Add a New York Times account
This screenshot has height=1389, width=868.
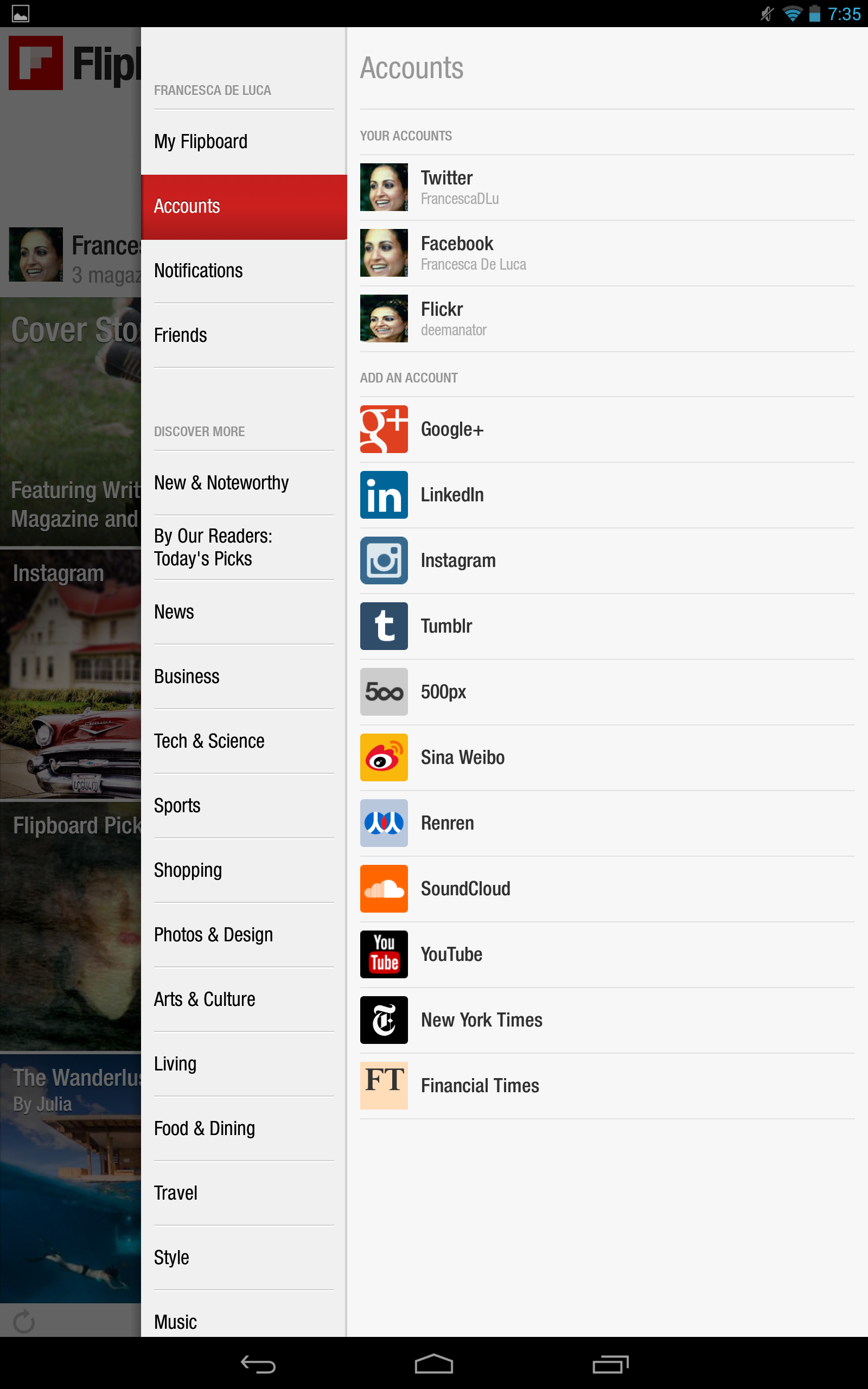coord(606,1020)
